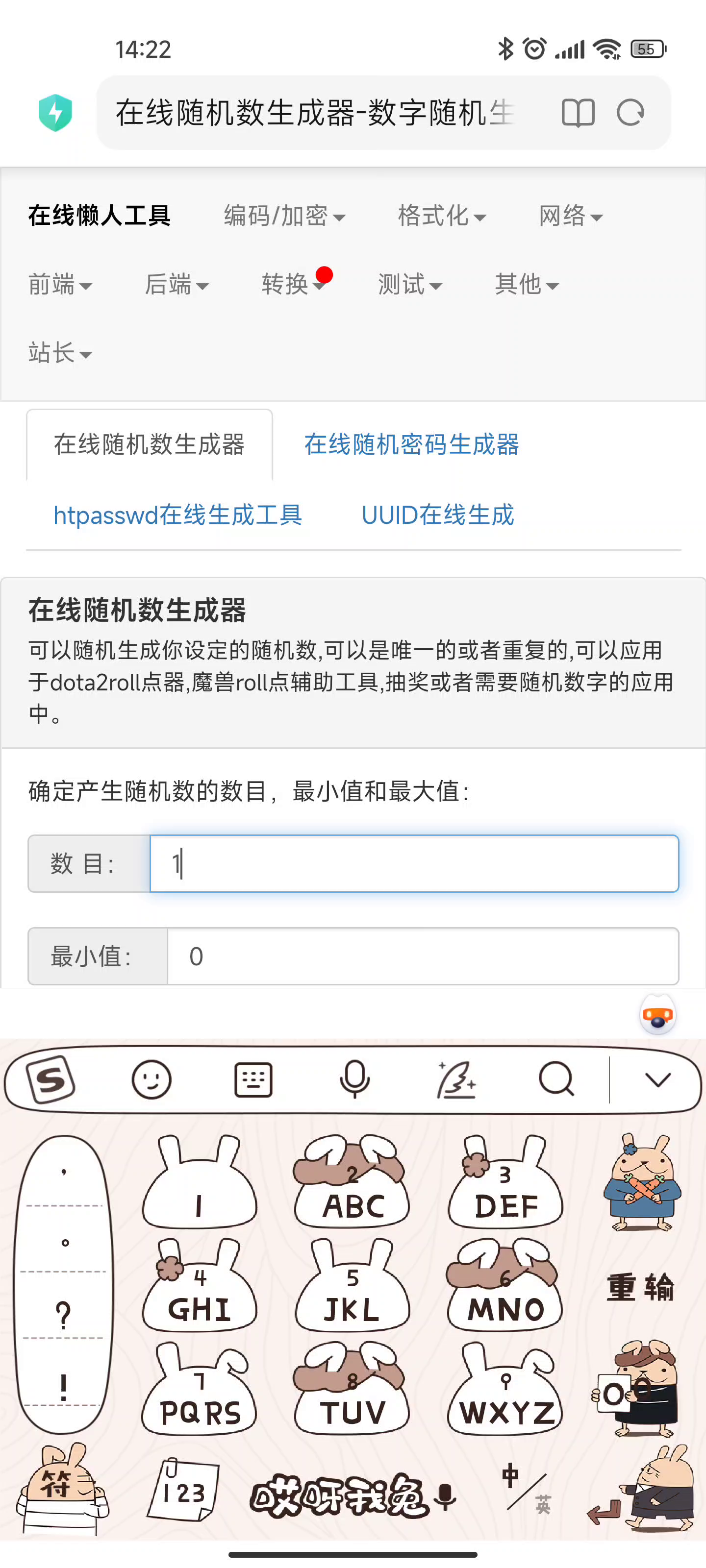Switch to UUID在线生成 tab
The height and width of the screenshot is (1568, 706).
[437, 515]
